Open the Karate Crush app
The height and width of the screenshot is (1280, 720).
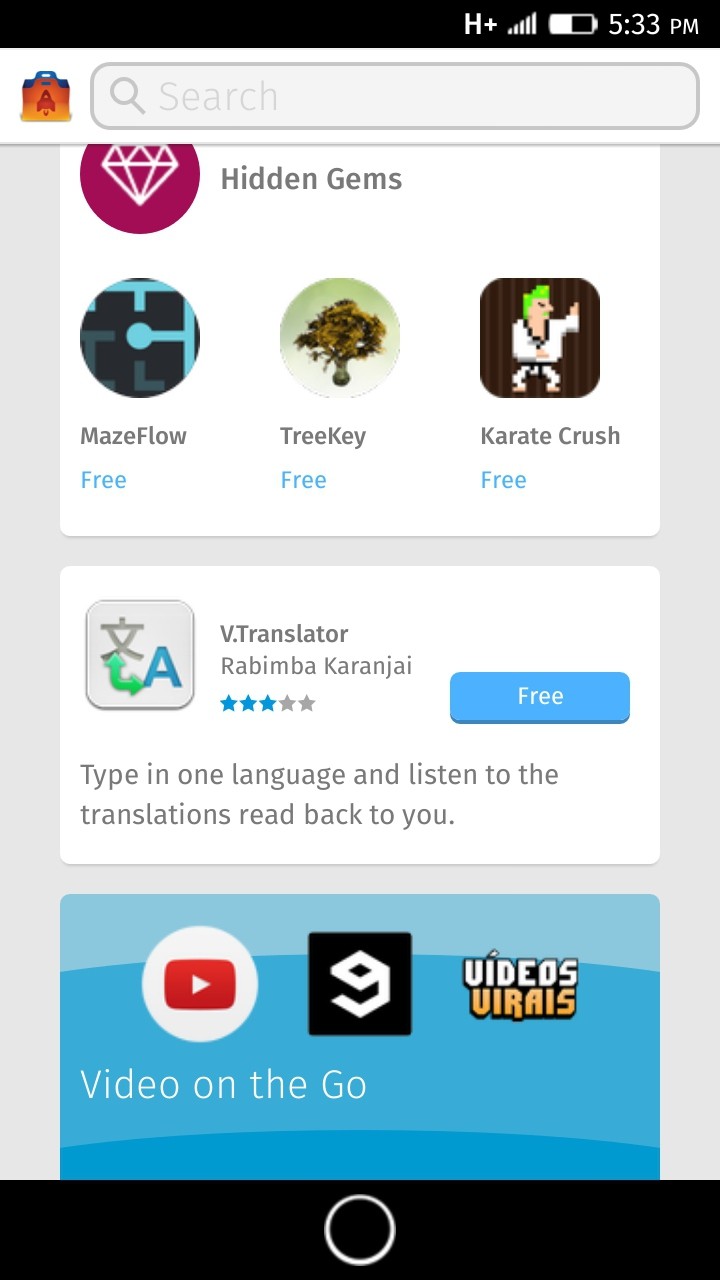click(540, 339)
